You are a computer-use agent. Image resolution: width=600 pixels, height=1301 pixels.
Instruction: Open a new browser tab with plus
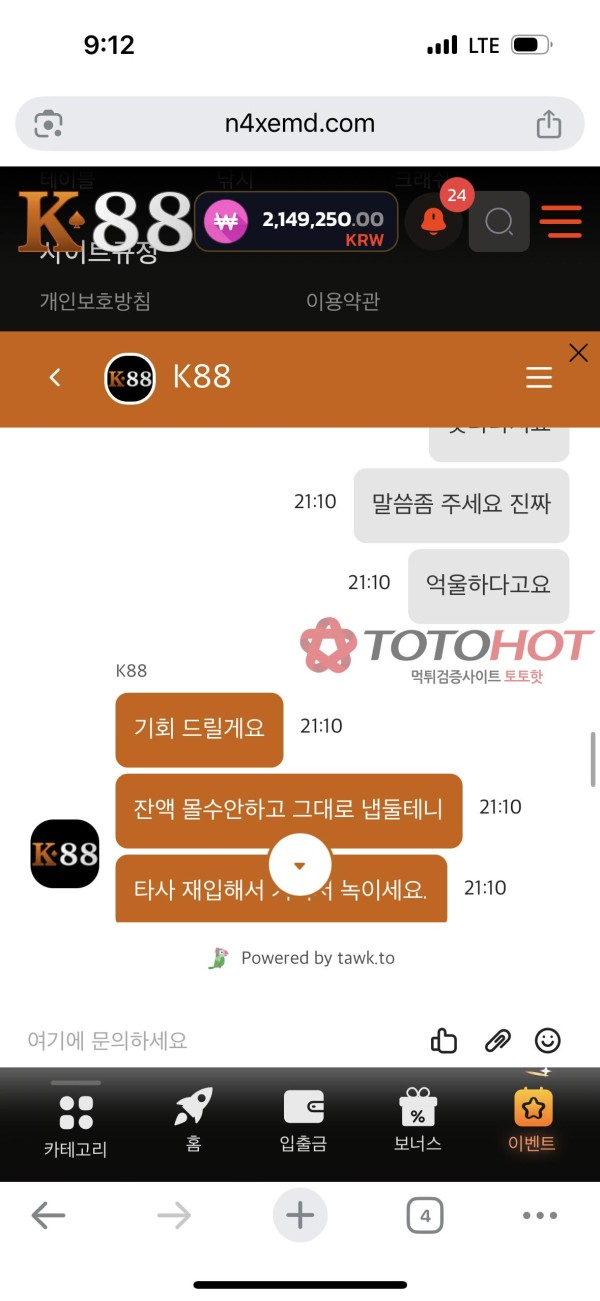(300, 1215)
